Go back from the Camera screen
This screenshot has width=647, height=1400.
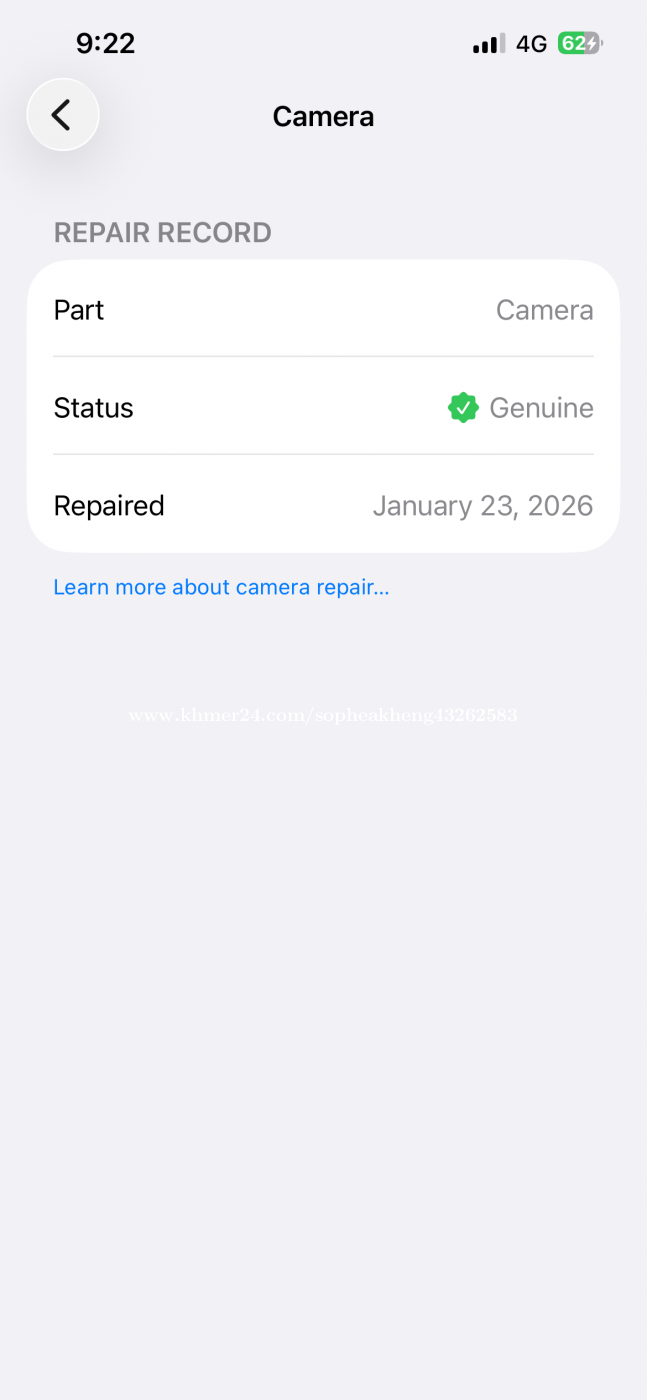62,115
